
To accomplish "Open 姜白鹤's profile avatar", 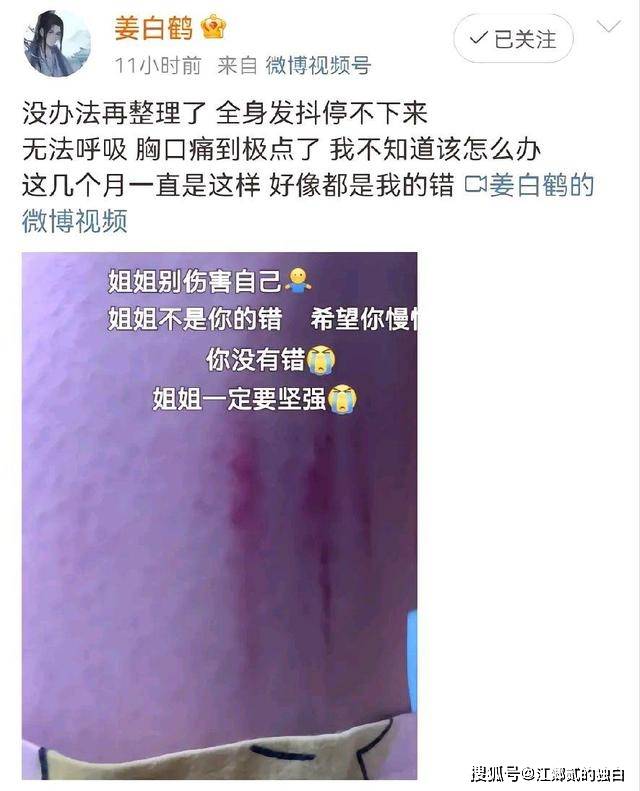I will [57, 43].
